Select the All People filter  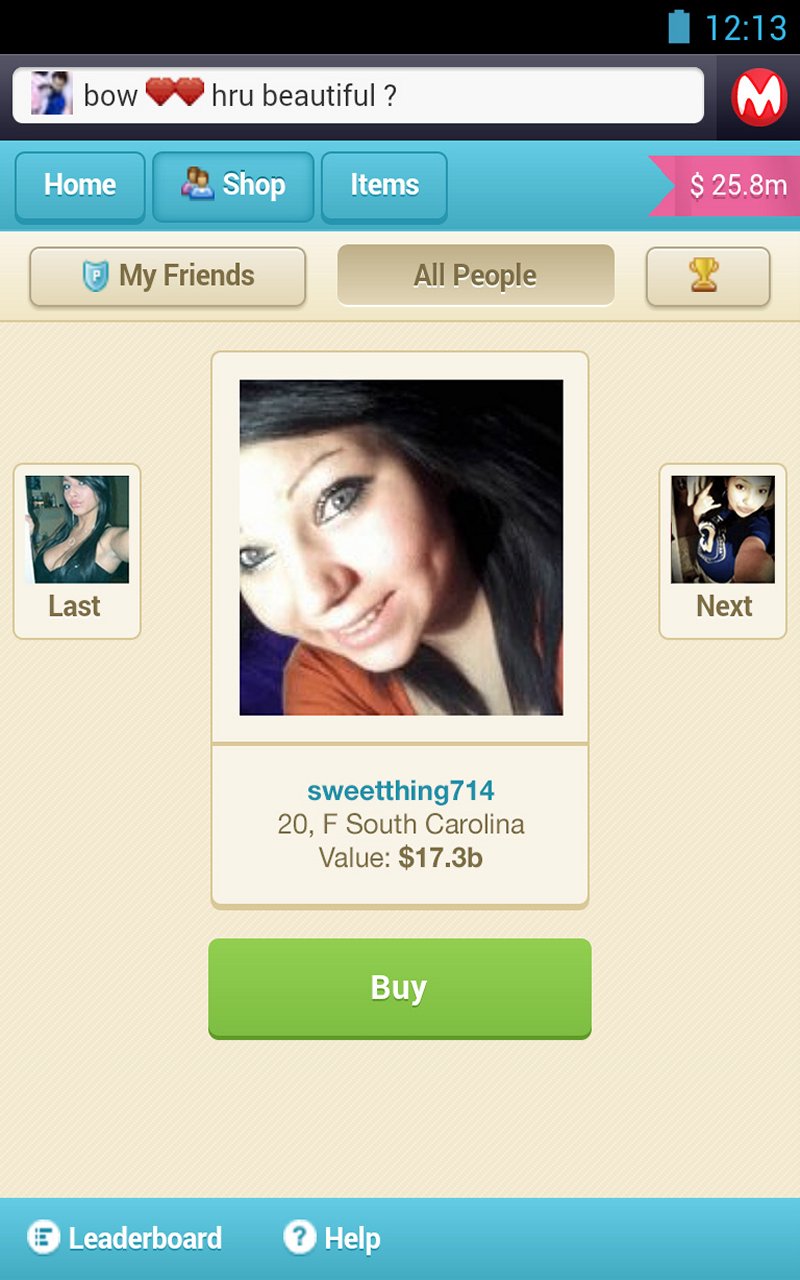pos(476,276)
